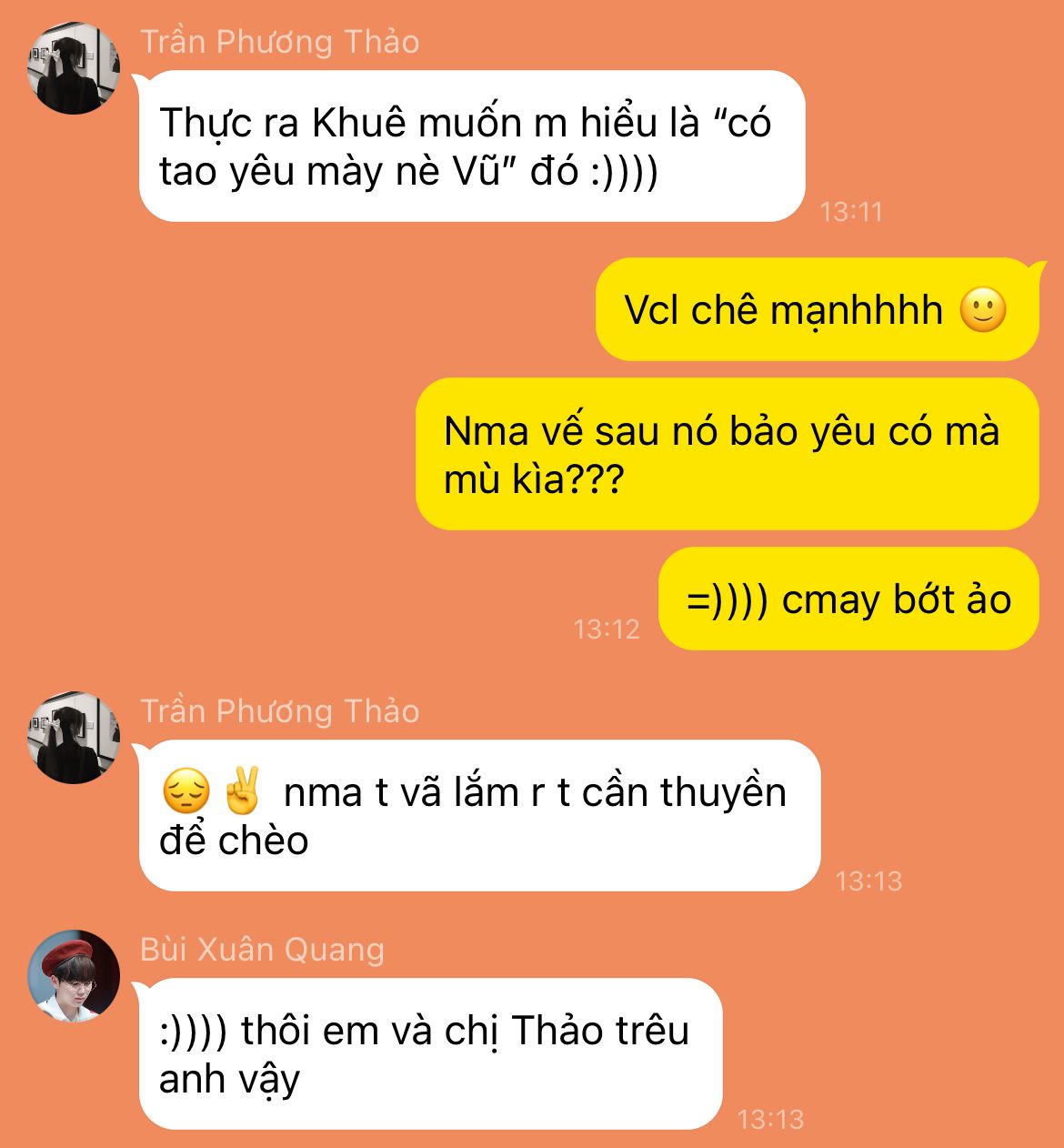This screenshot has height=1148, width=1064.
Task: Open Bùi Xuân Quang's profile picture
Action: pos(75,976)
